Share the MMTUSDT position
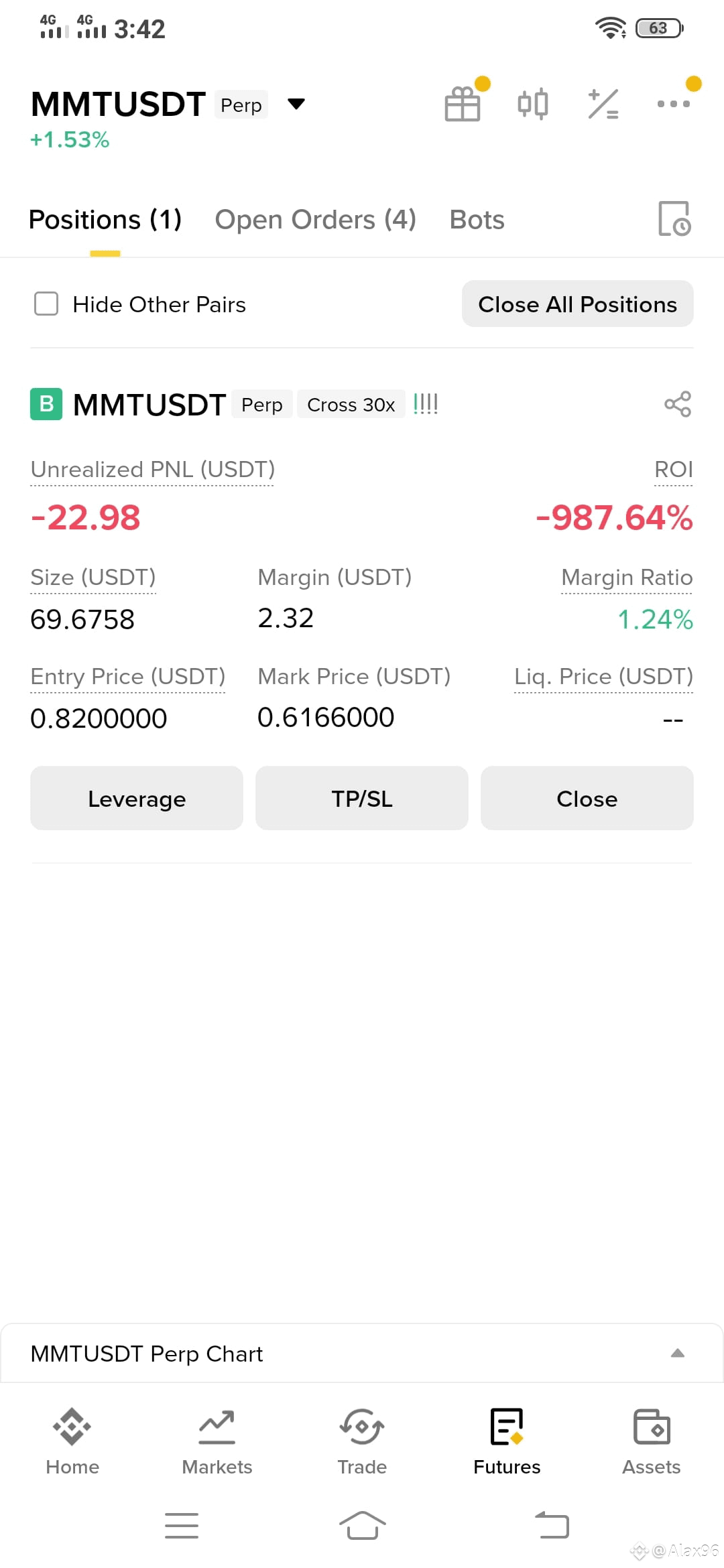The height and width of the screenshot is (1568, 724). [678, 404]
